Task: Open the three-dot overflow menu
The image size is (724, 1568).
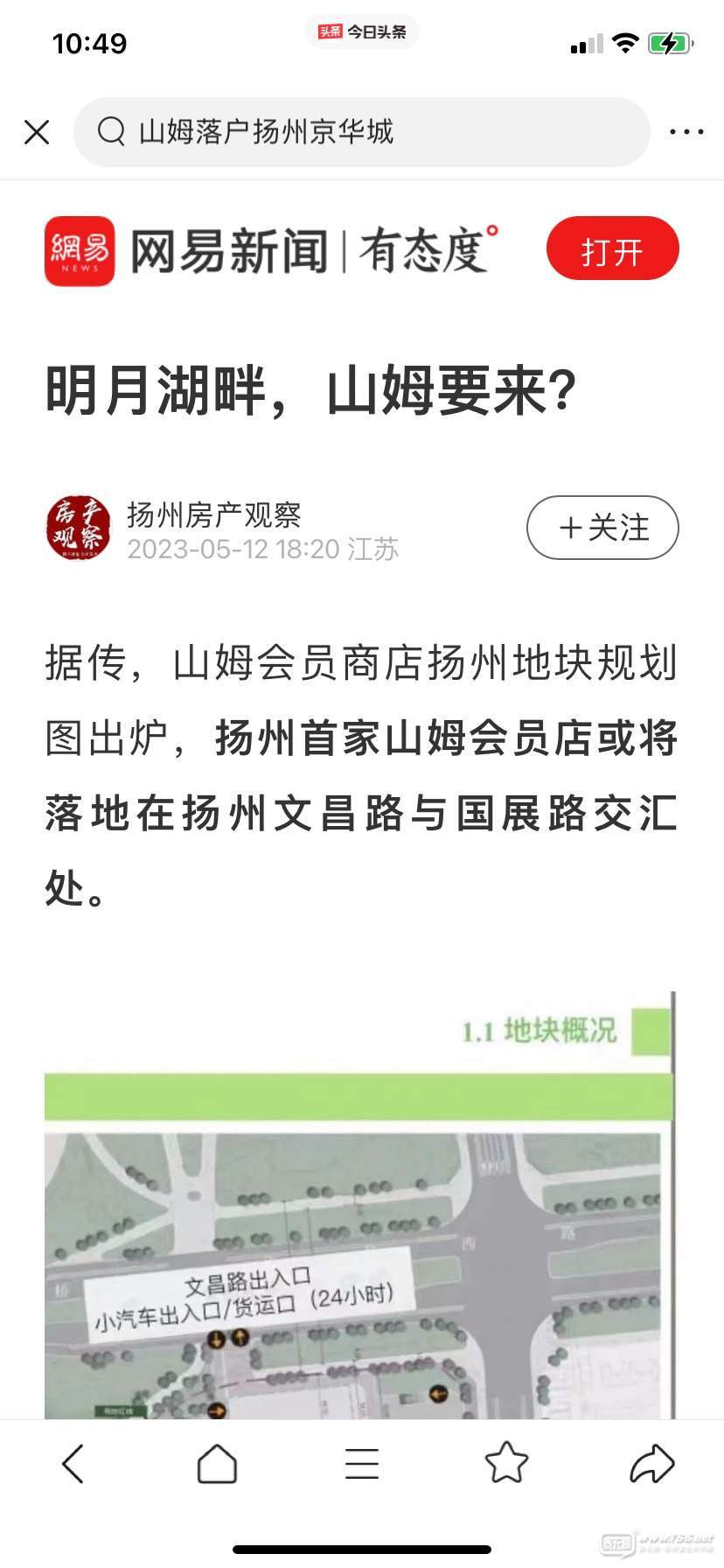Action: click(686, 132)
